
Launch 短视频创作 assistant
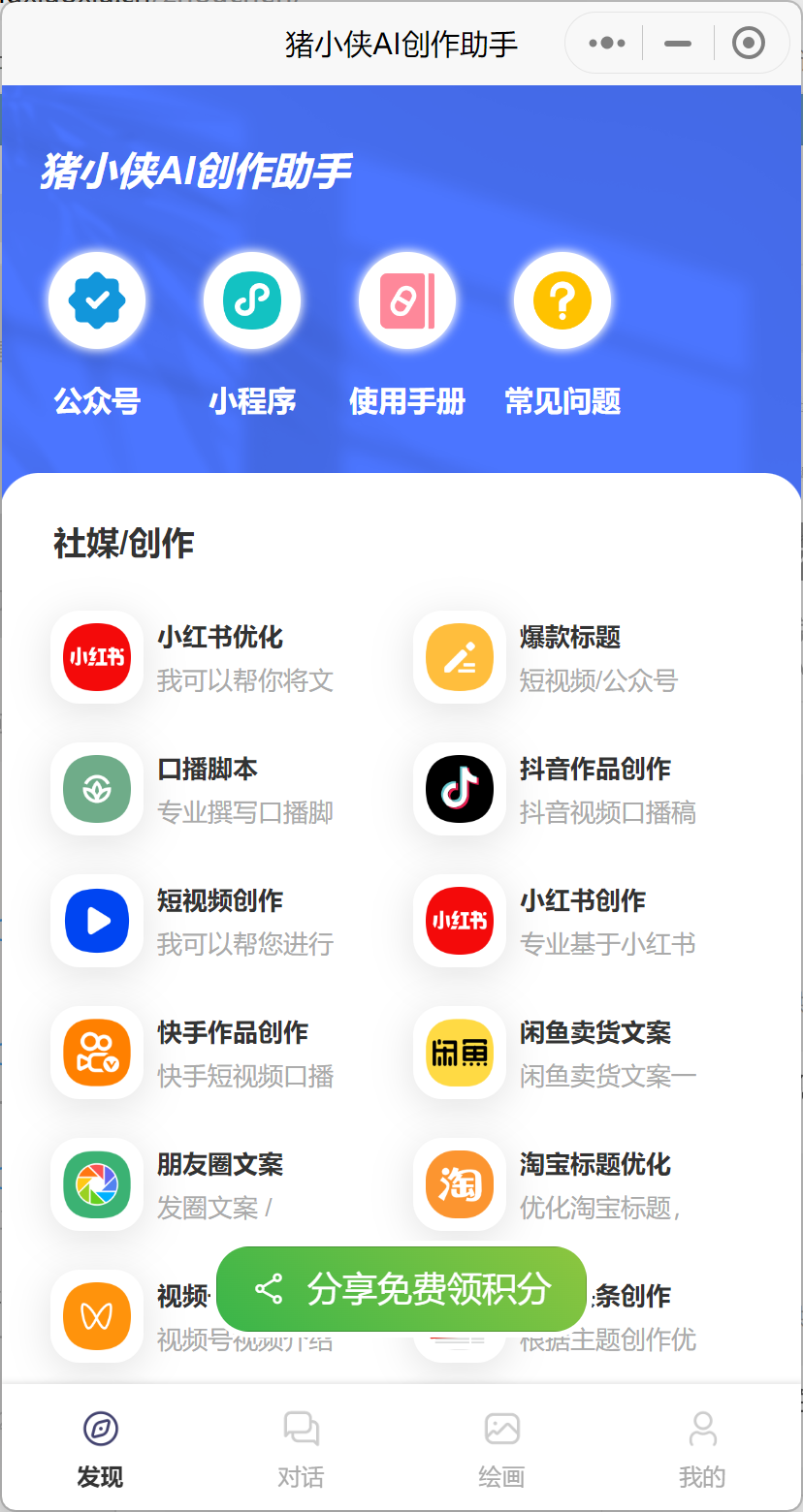click(194, 921)
